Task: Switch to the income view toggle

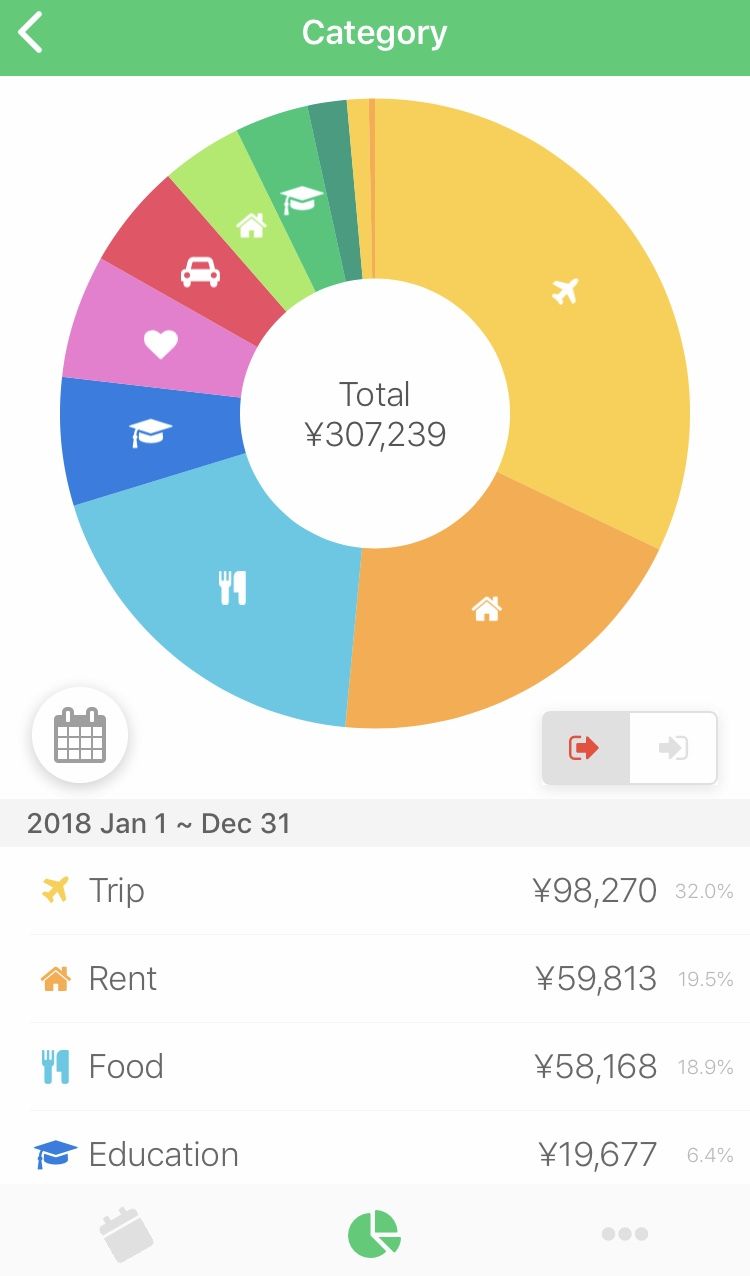Action: click(x=673, y=748)
